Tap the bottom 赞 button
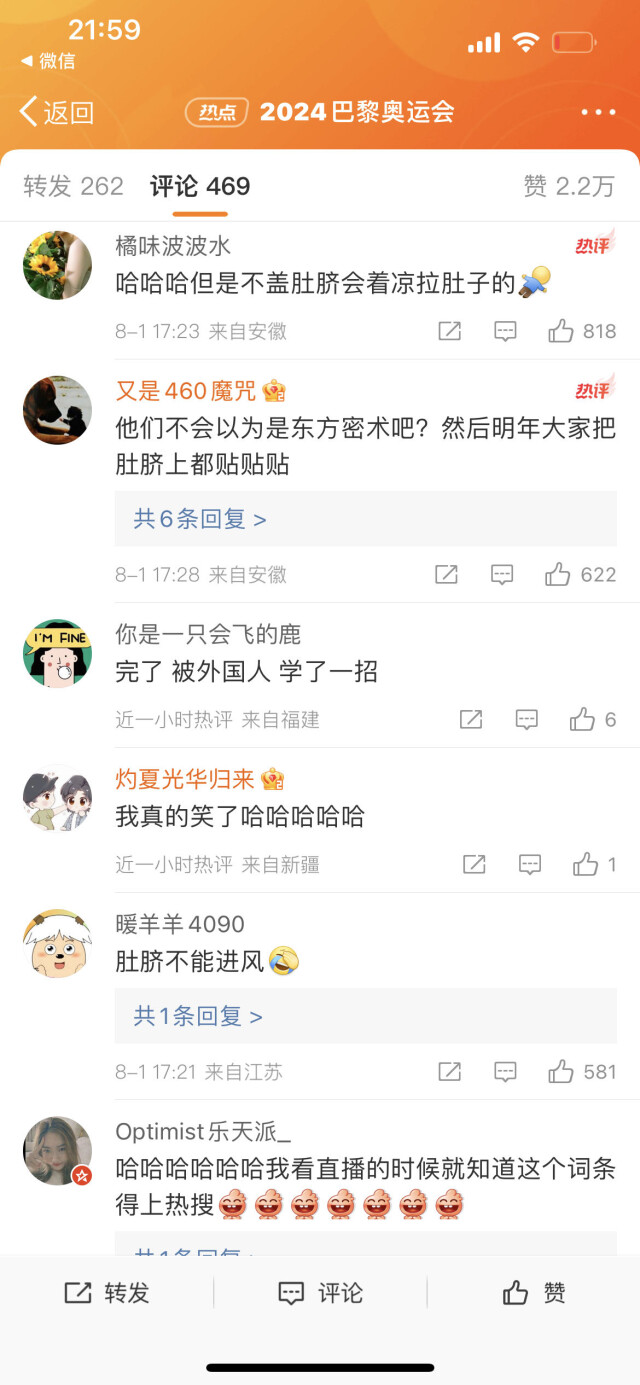 coord(534,1292)
